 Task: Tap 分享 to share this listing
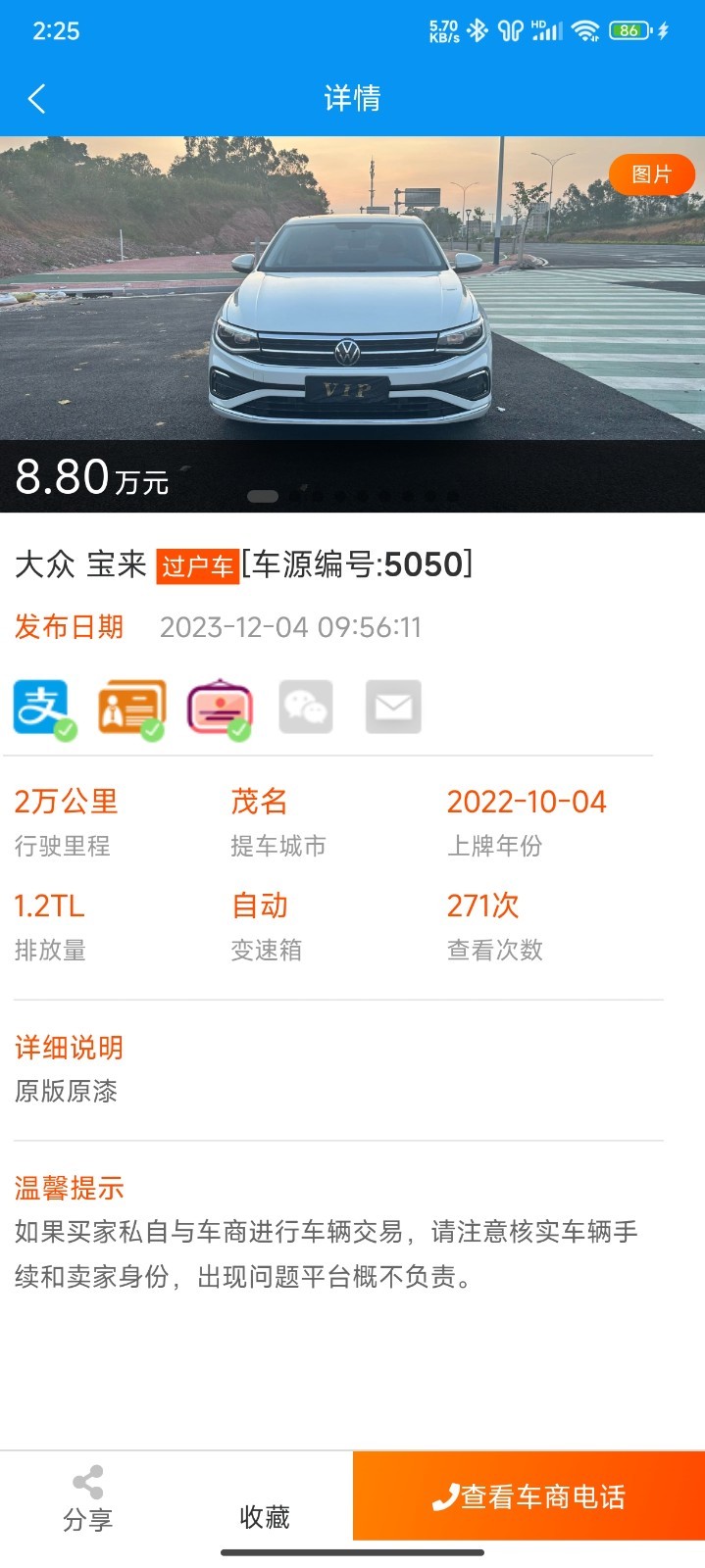tap(88, 1497)
